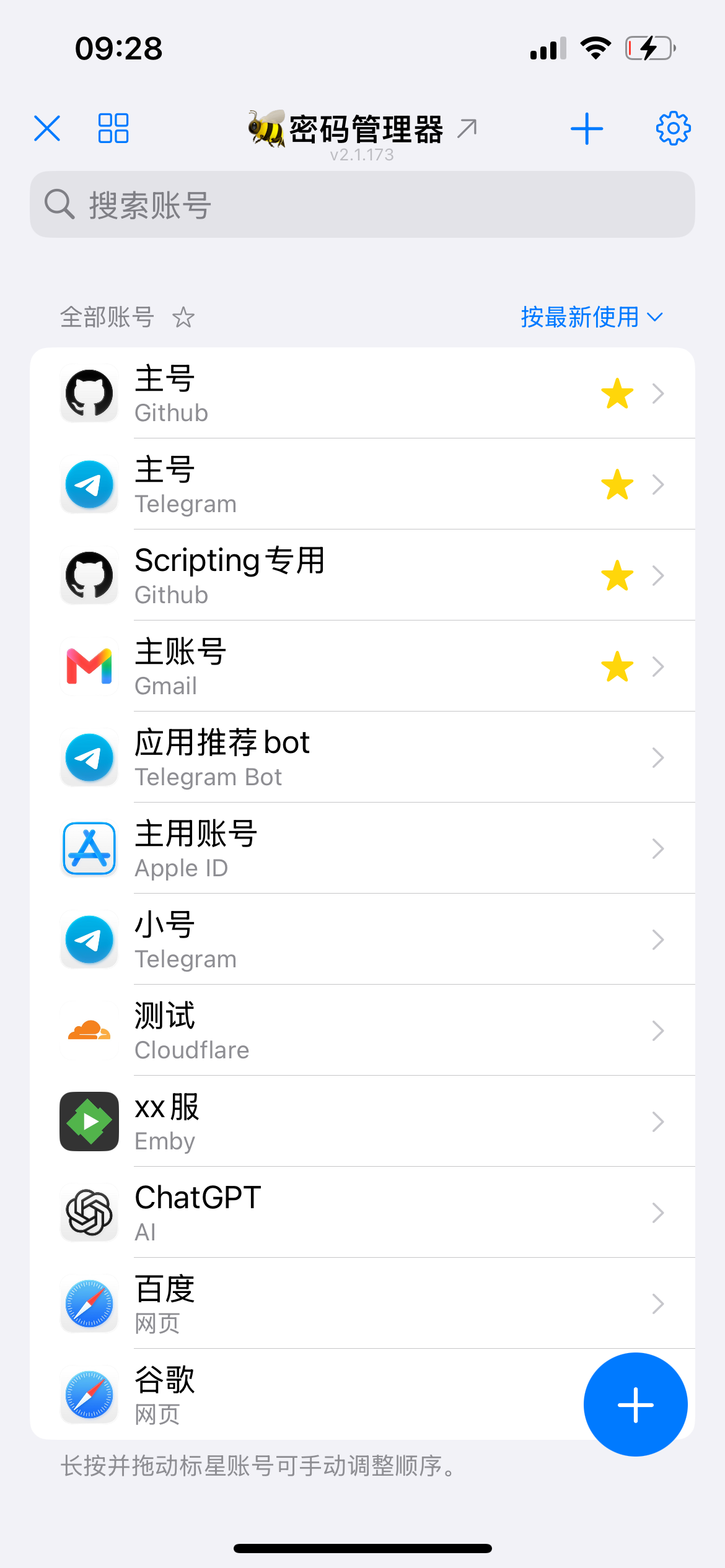The width and height of the screenshot is (725, 1568).
Task: Open the Scripting 专用 Github entry
Action: point(362,575)
